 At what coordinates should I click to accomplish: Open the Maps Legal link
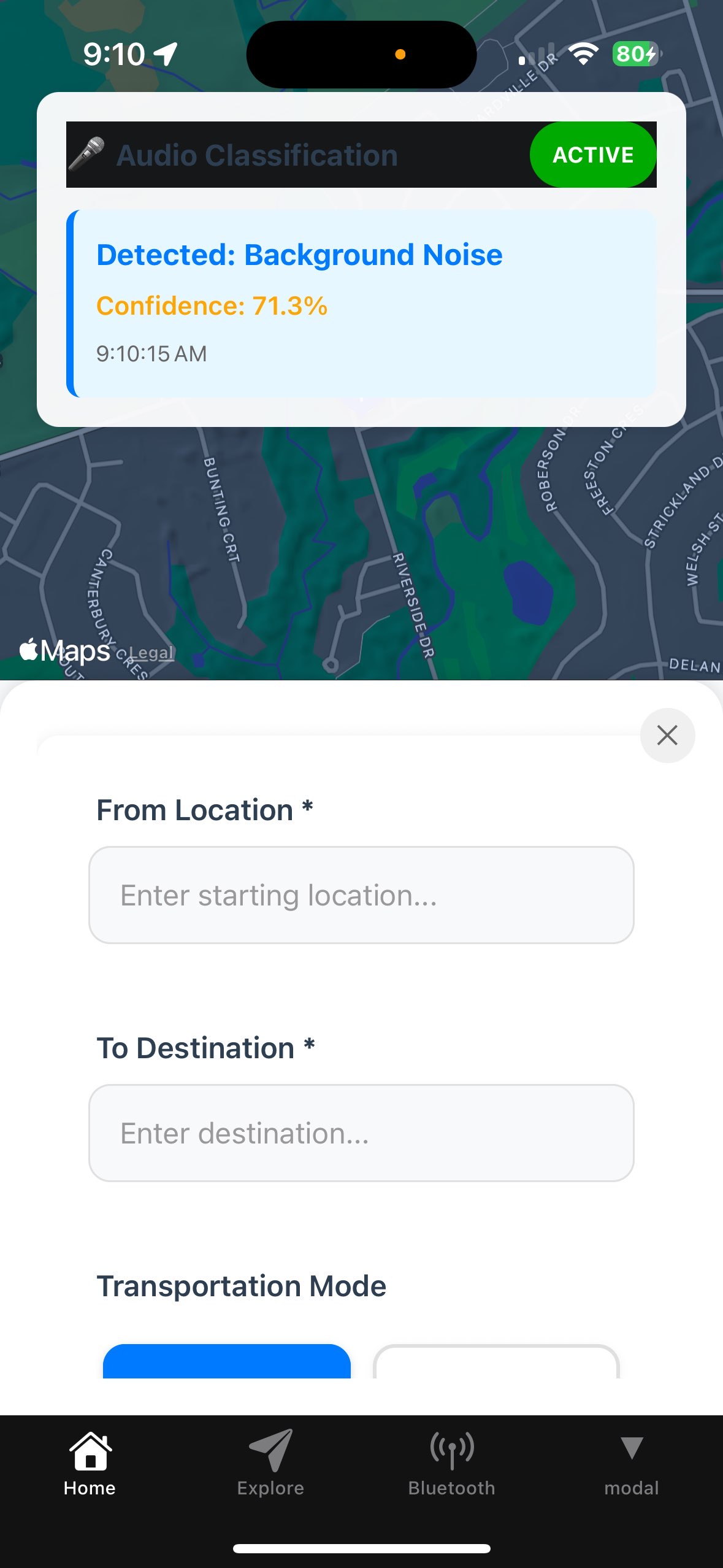(151, 653)
